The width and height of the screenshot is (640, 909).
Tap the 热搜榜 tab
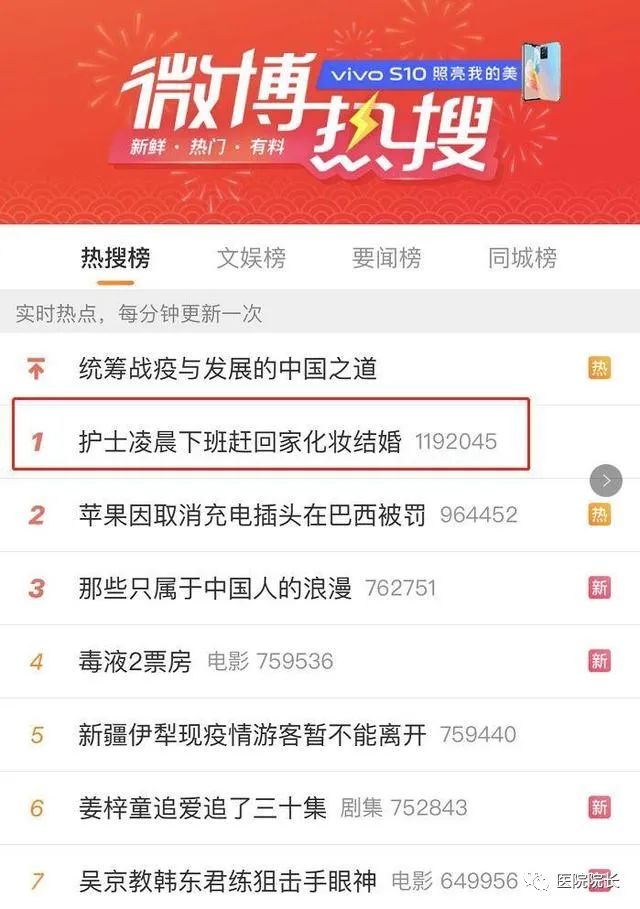tap(116, 258)
